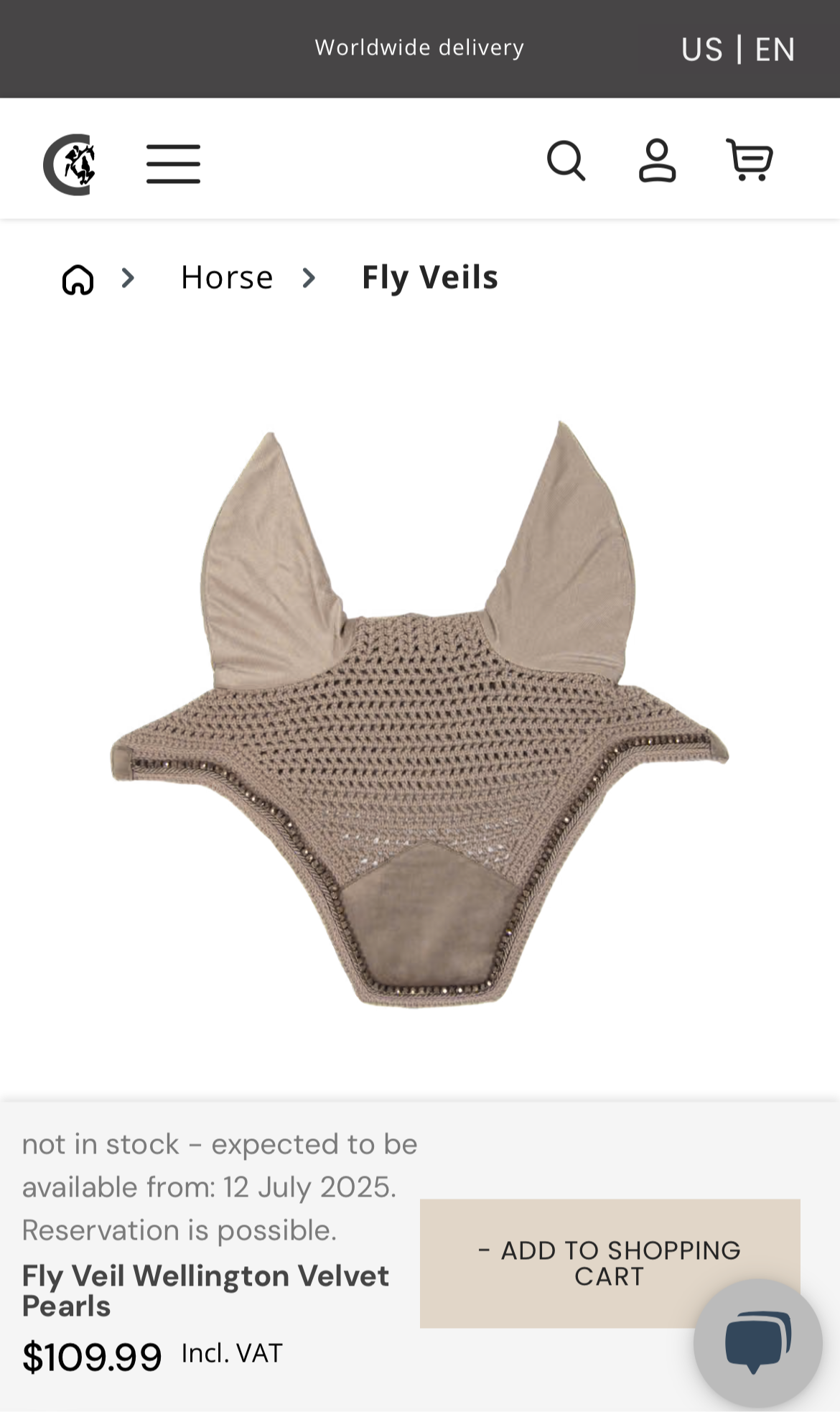Go to the Horse category breadcrumb

pyautogui.click(x=227, y=277)
